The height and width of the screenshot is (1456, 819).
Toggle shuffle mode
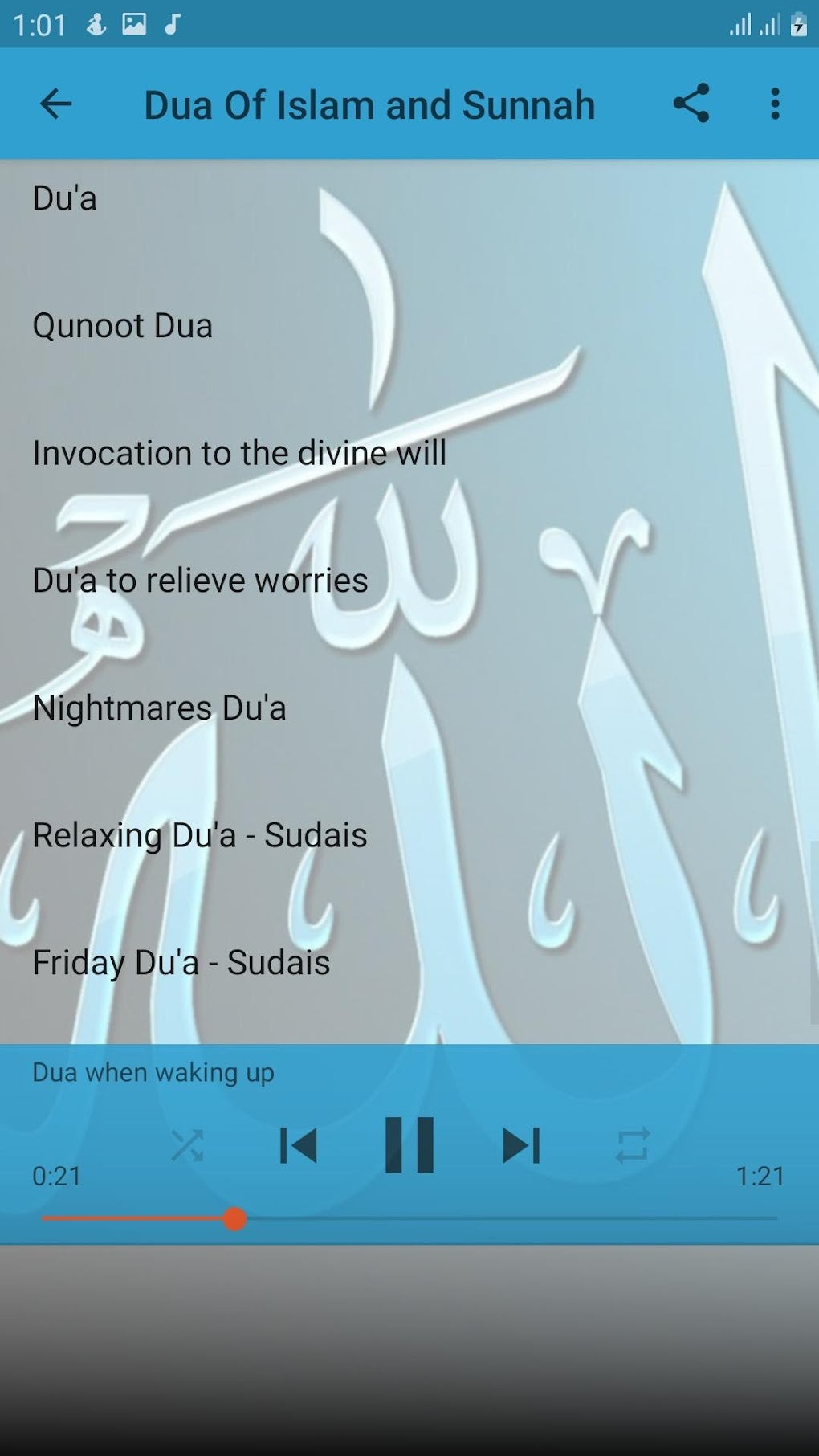pos(187,1145)
